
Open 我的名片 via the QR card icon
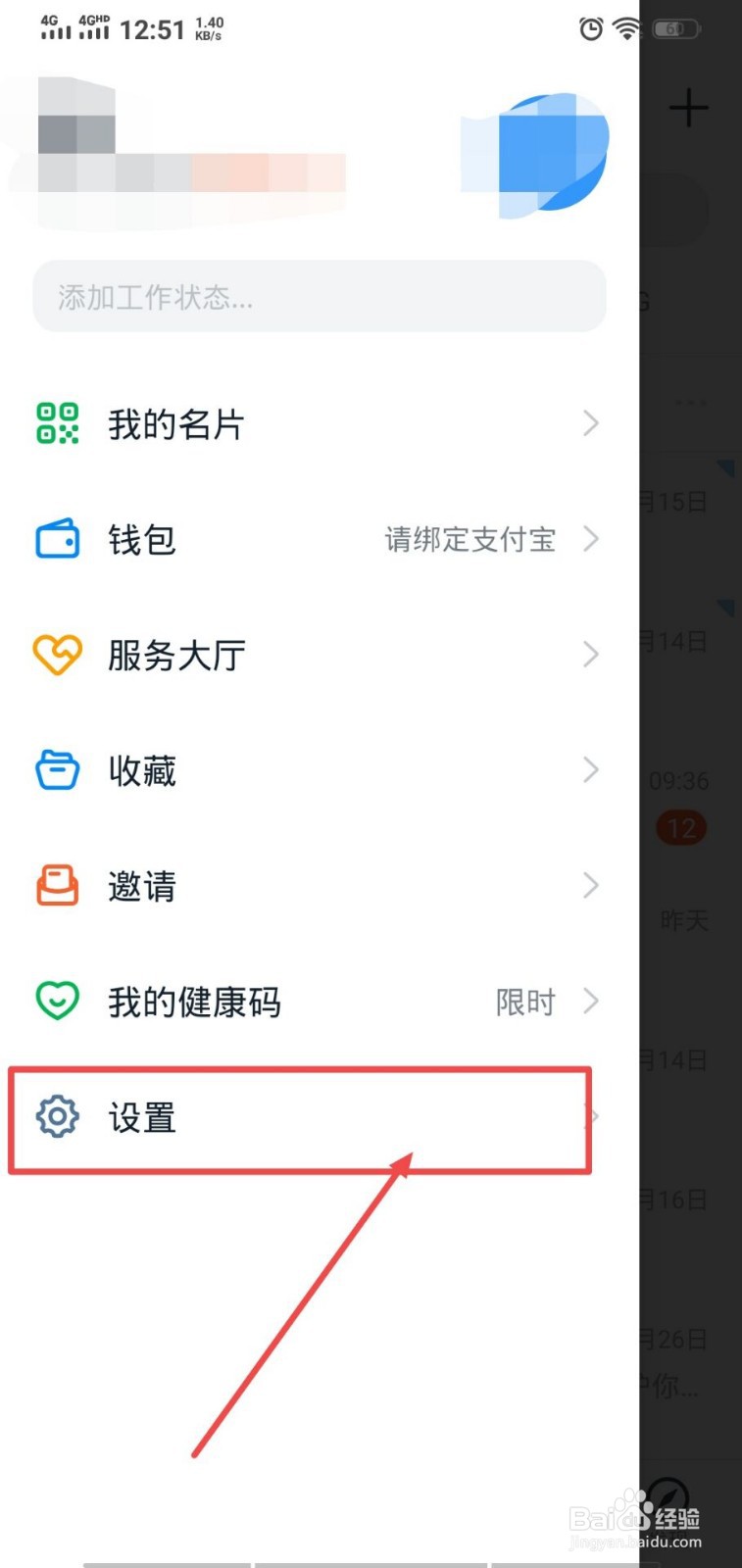click(x=56, y=423)
